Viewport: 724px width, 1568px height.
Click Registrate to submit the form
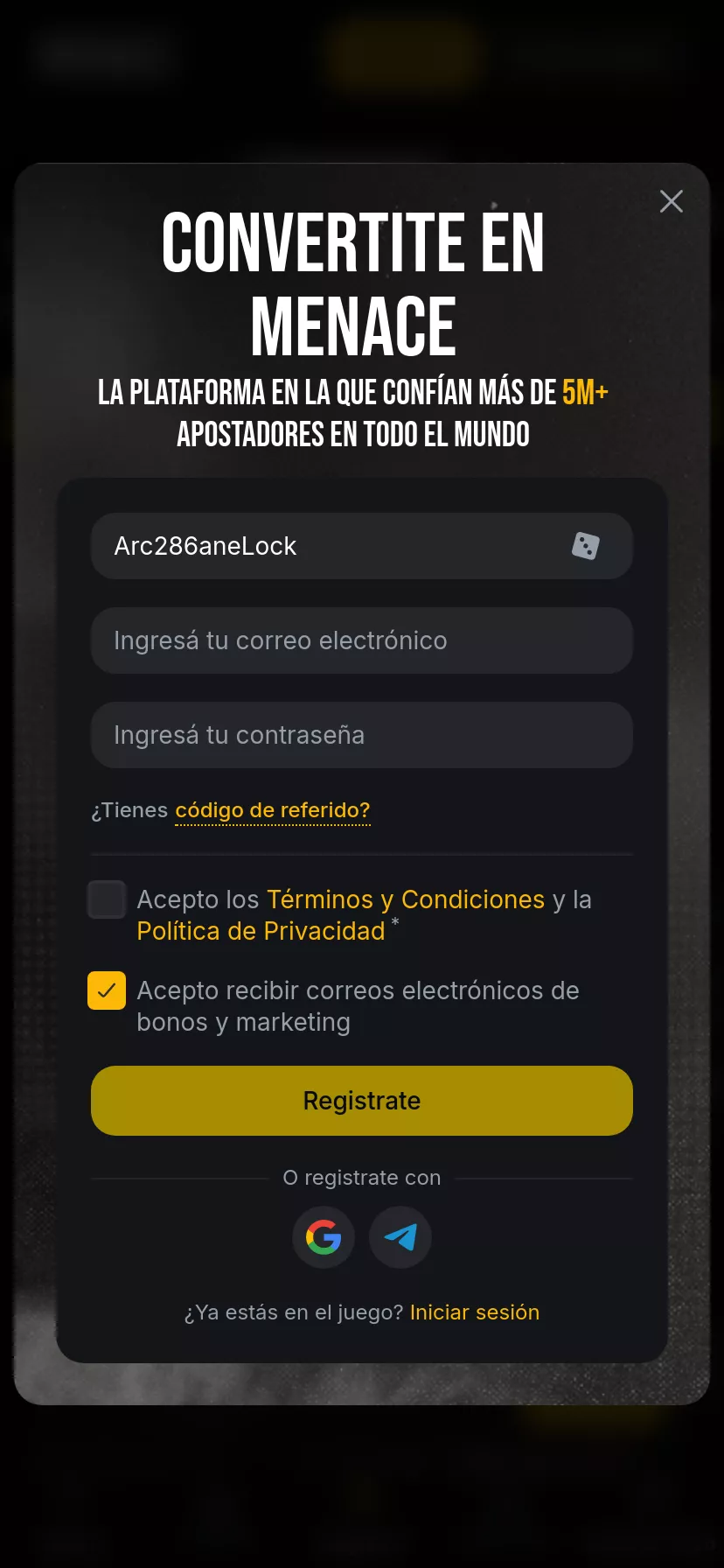361,1100
